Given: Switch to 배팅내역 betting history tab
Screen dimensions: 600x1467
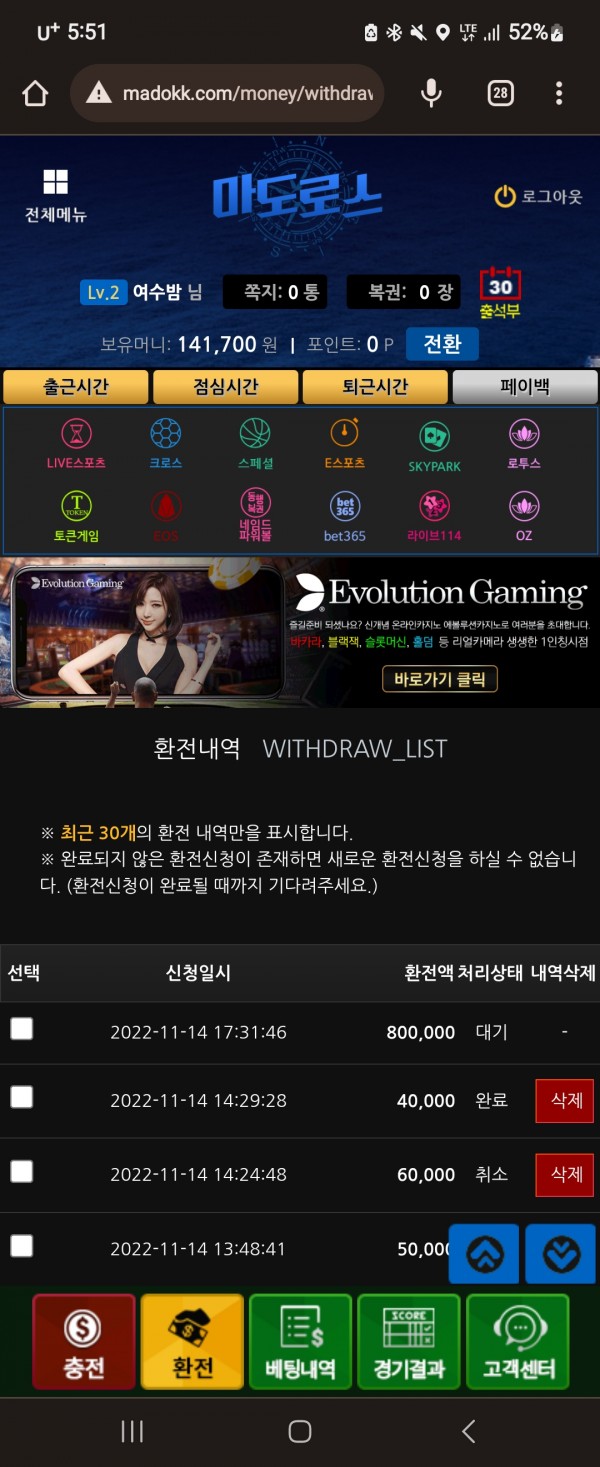Looking at the screenshot, I should pyautogui.click(x=300, y=1341).
